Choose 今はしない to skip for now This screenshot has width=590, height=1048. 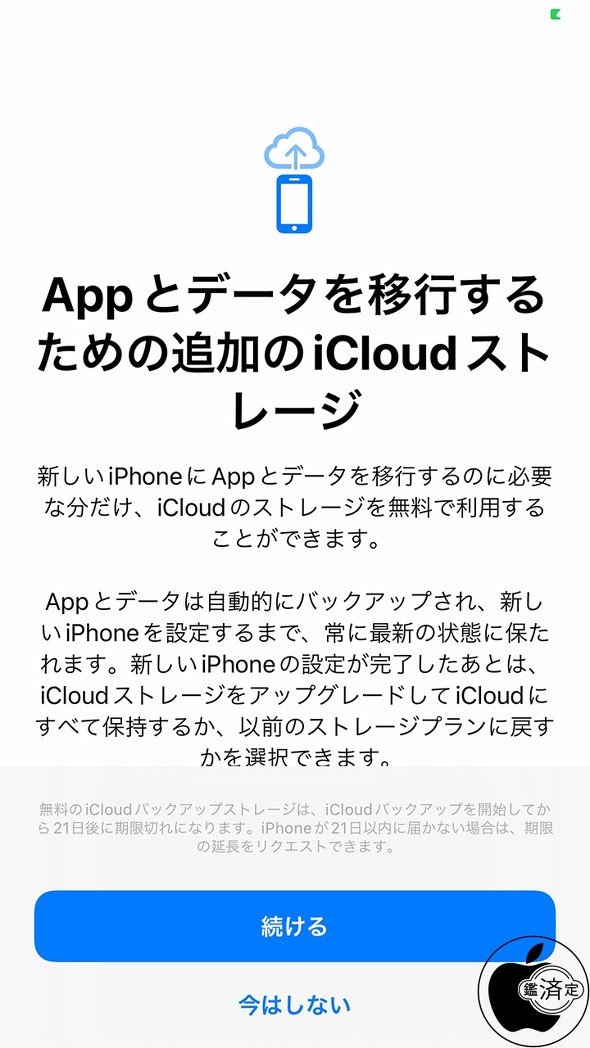(x=295, y=1003)
